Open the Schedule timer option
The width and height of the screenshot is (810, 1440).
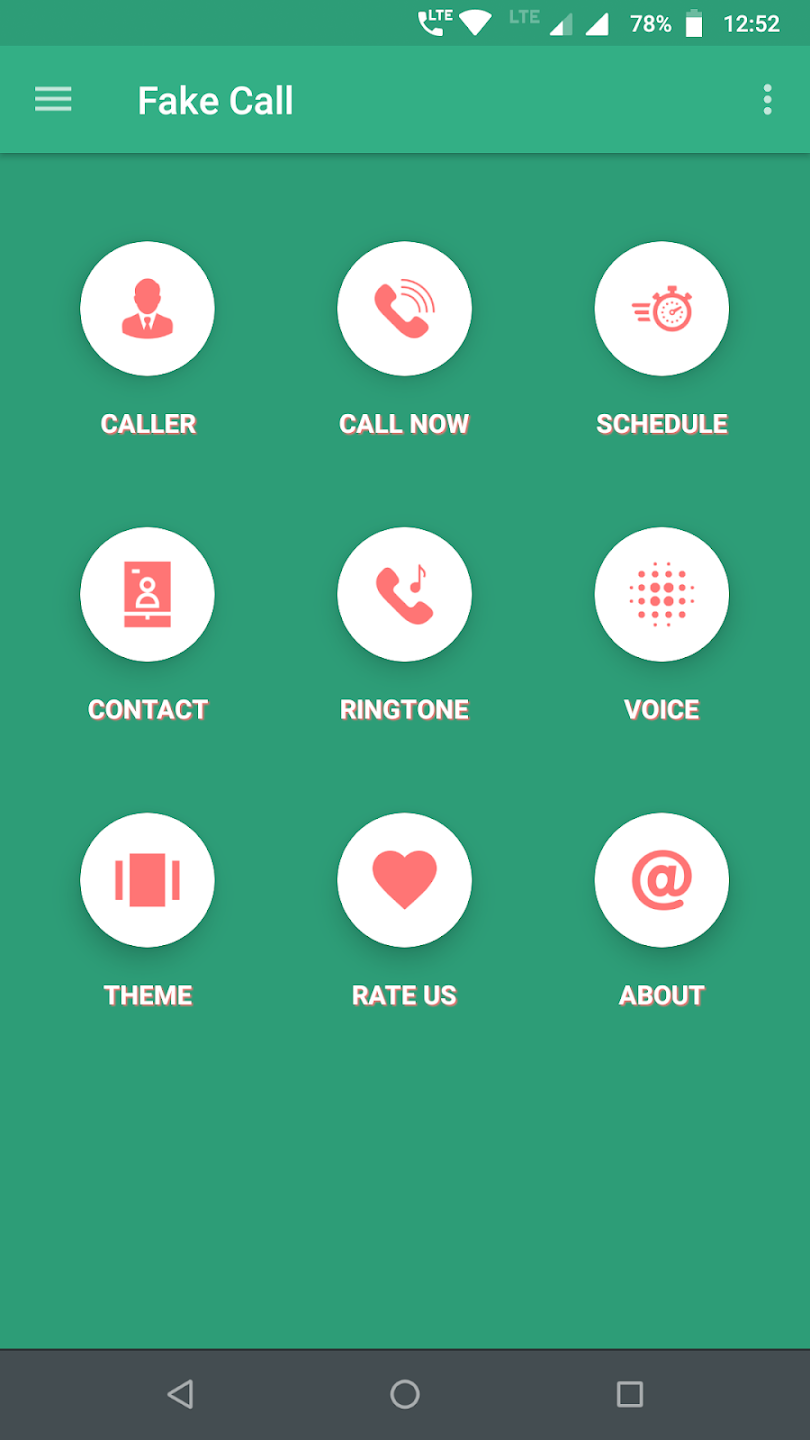click(661, 308)
